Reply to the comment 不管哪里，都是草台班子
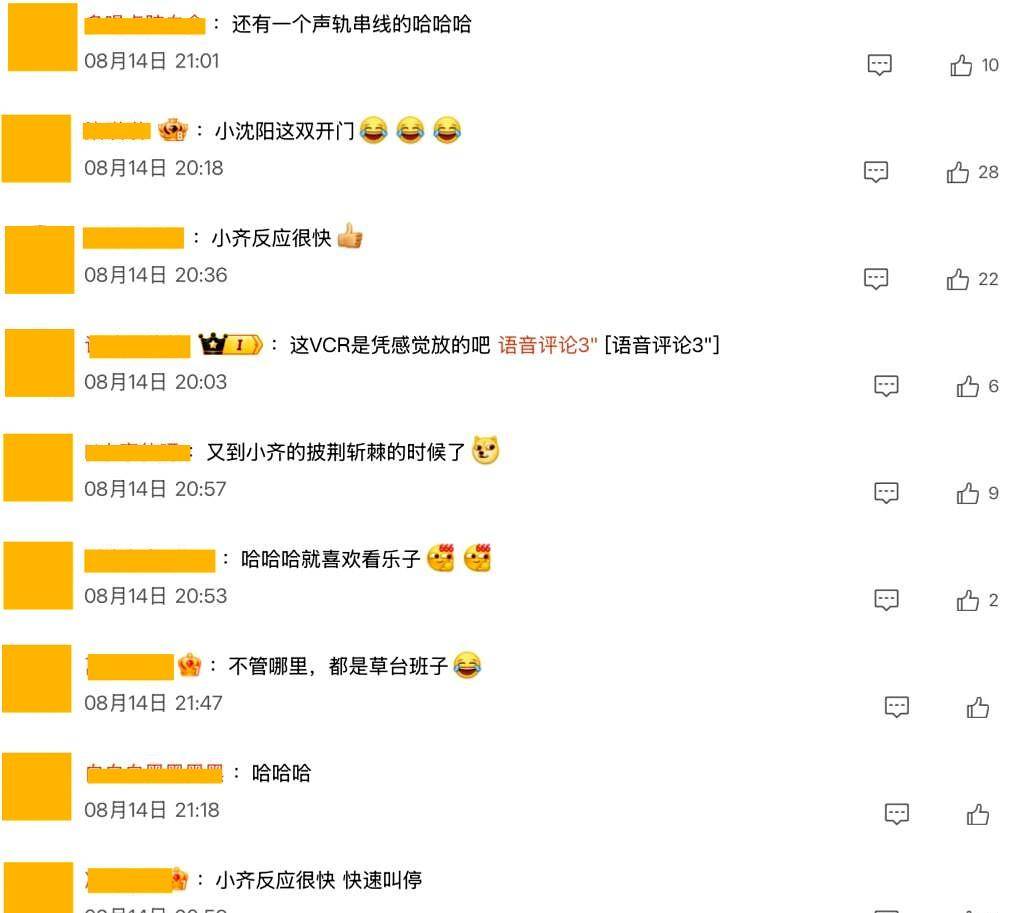The width and height of the screenshot is (1029, 913). 896,706
